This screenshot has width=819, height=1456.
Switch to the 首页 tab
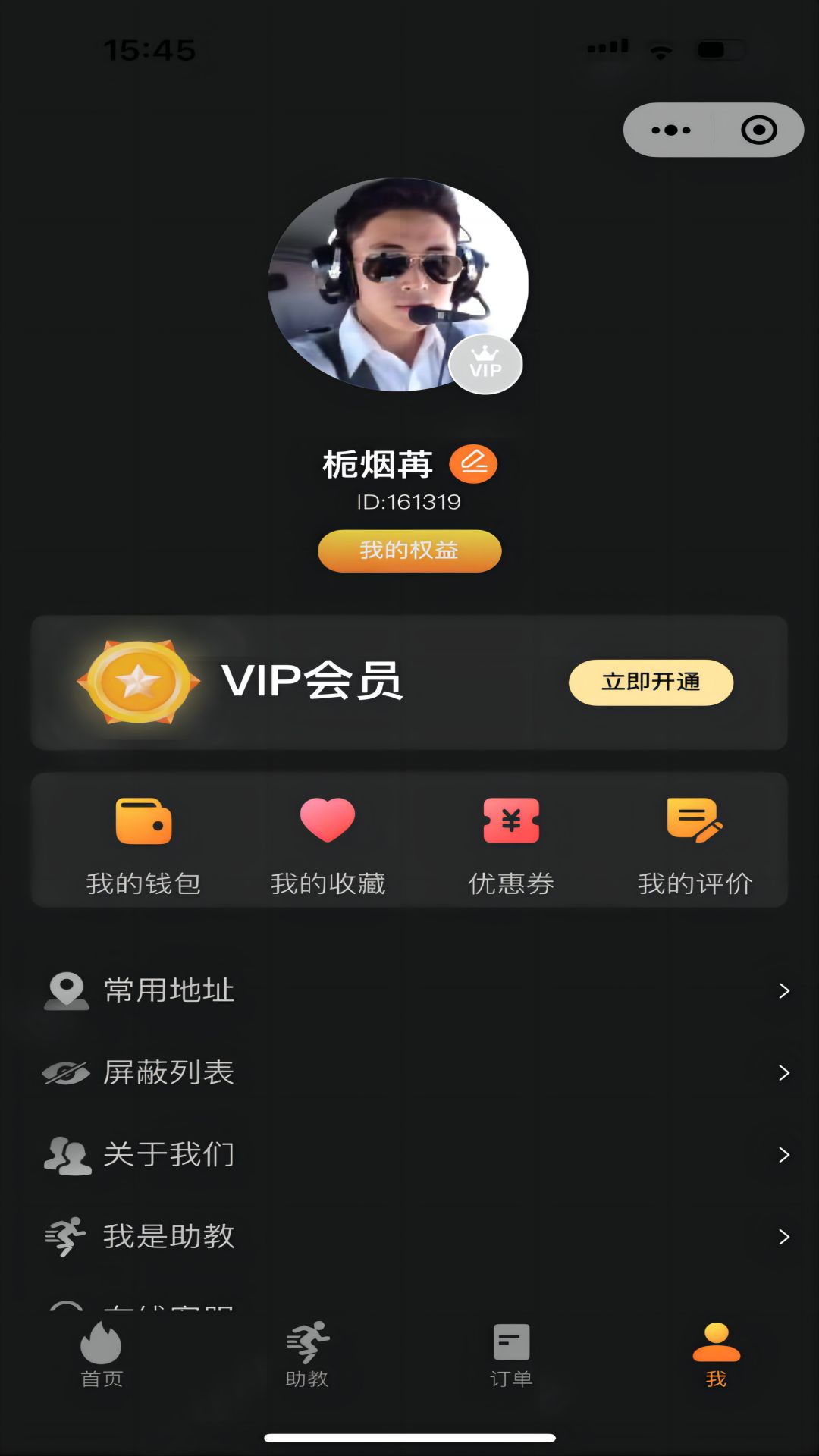click(x=102, y=1355)
